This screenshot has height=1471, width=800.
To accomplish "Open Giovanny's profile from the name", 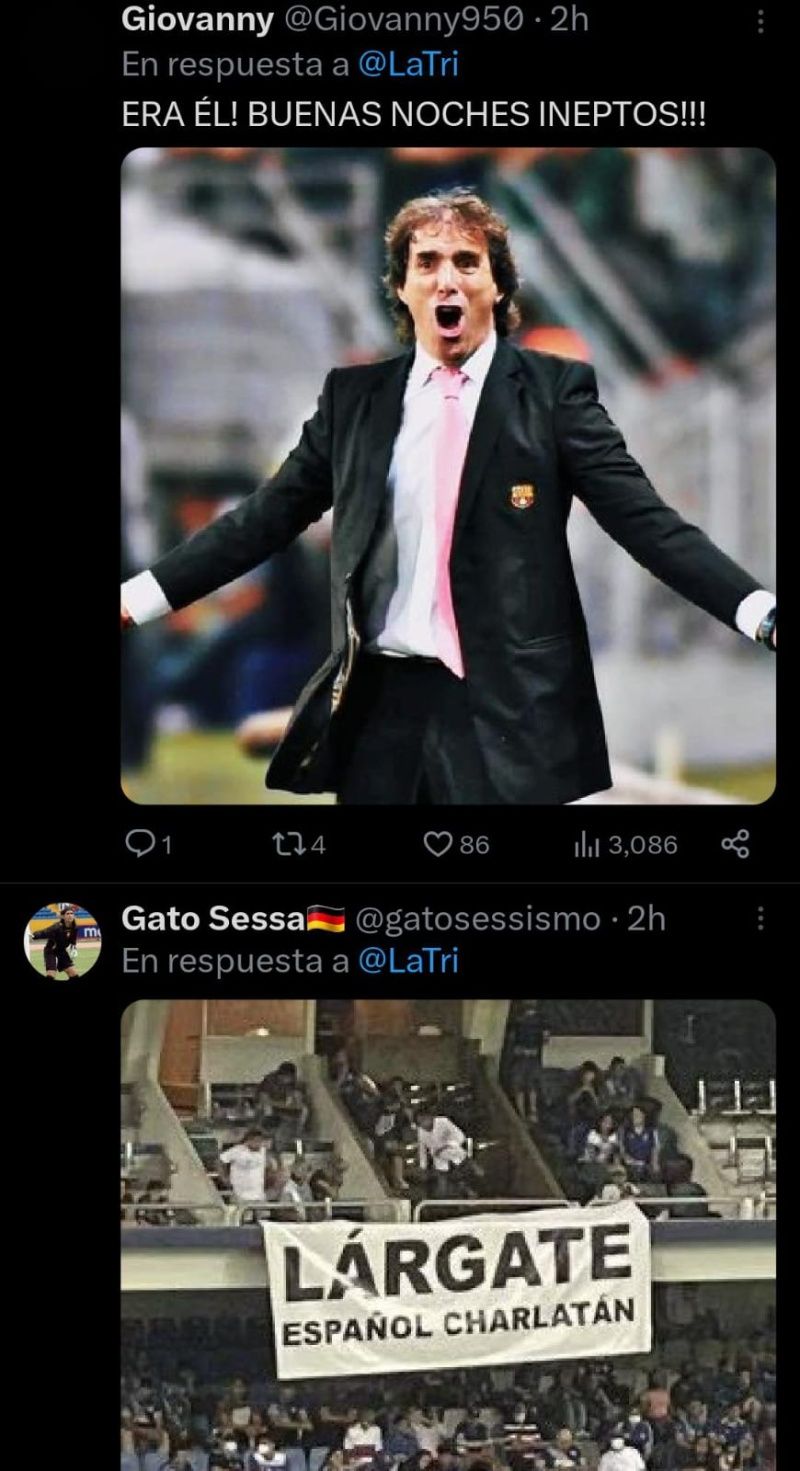I will pos(196,19).
